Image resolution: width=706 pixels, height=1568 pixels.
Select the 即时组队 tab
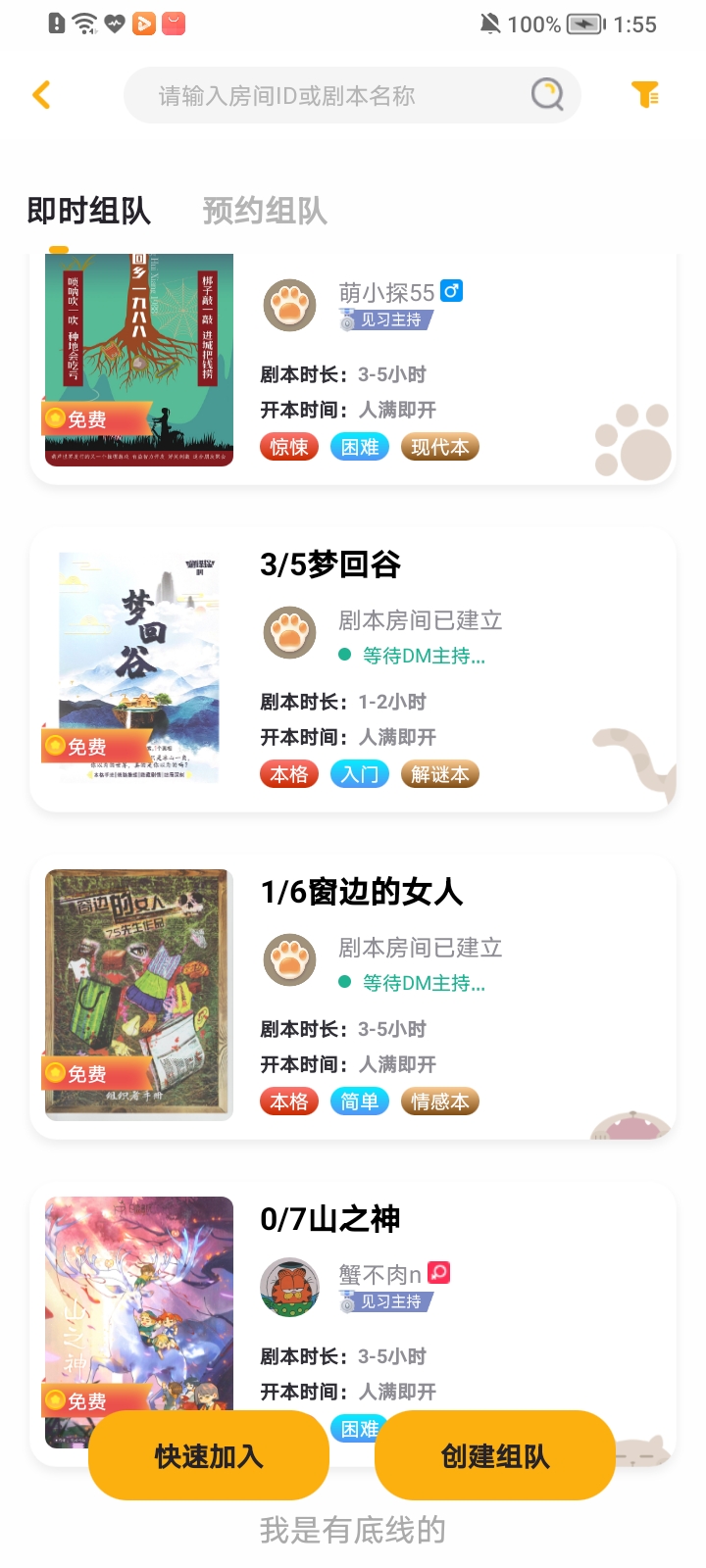(88, 211)
